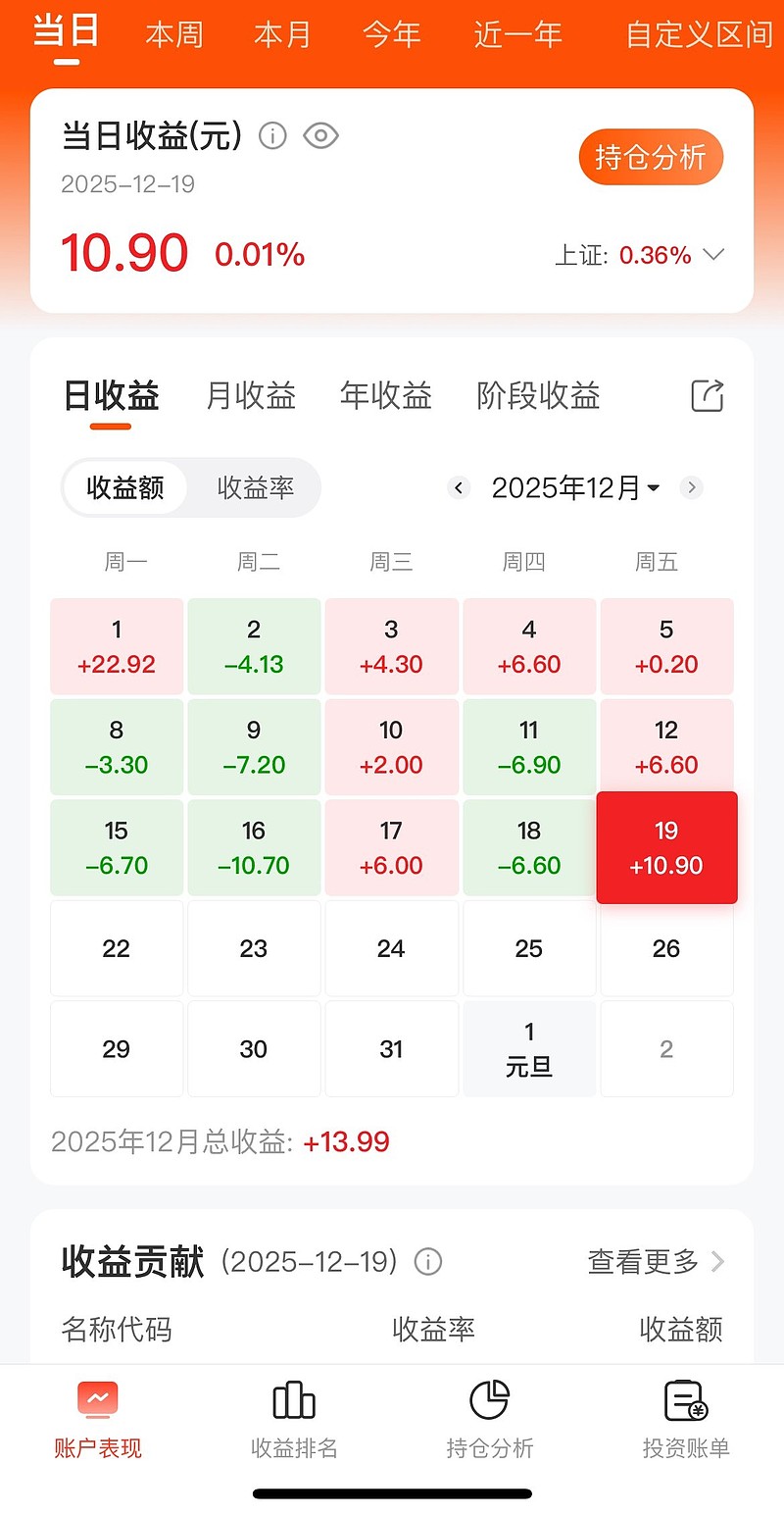Tap the share icon above the earnings calendar
784x1515 pixels.
click(x=708, y=395)
